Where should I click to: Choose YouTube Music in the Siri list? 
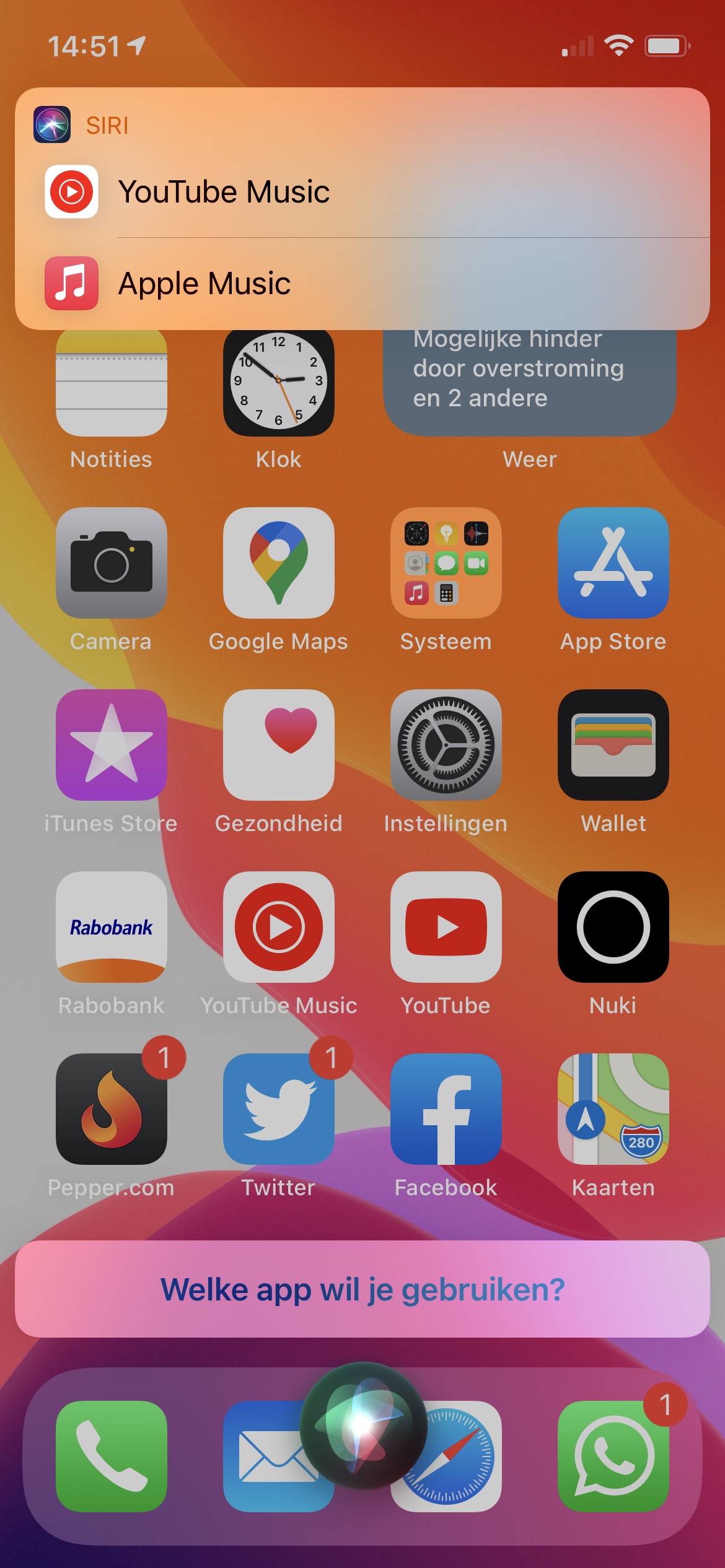pyautogui.click(x=362, y=192)
